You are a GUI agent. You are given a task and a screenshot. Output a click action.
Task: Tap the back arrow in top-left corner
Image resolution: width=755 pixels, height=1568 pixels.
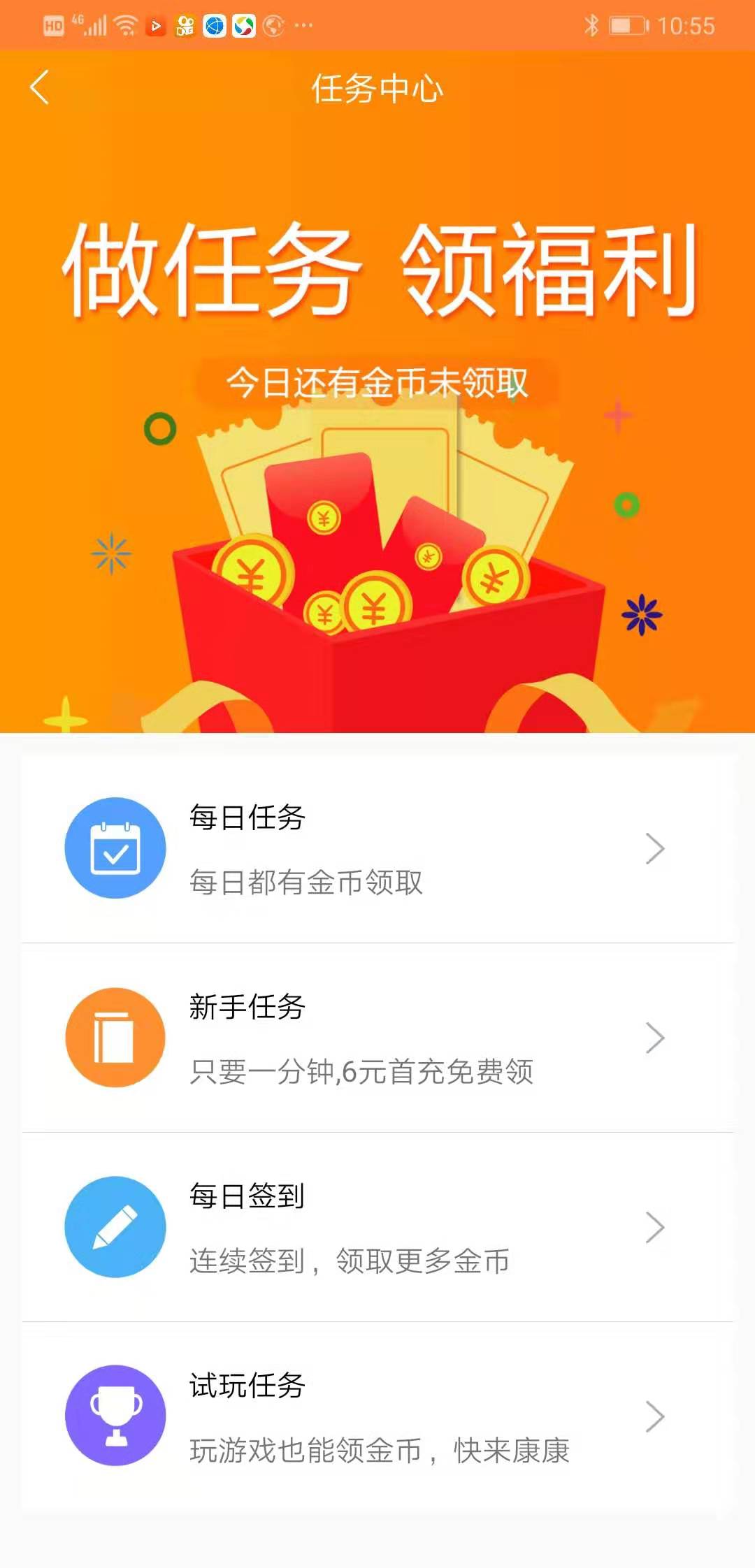pos(38,87)
